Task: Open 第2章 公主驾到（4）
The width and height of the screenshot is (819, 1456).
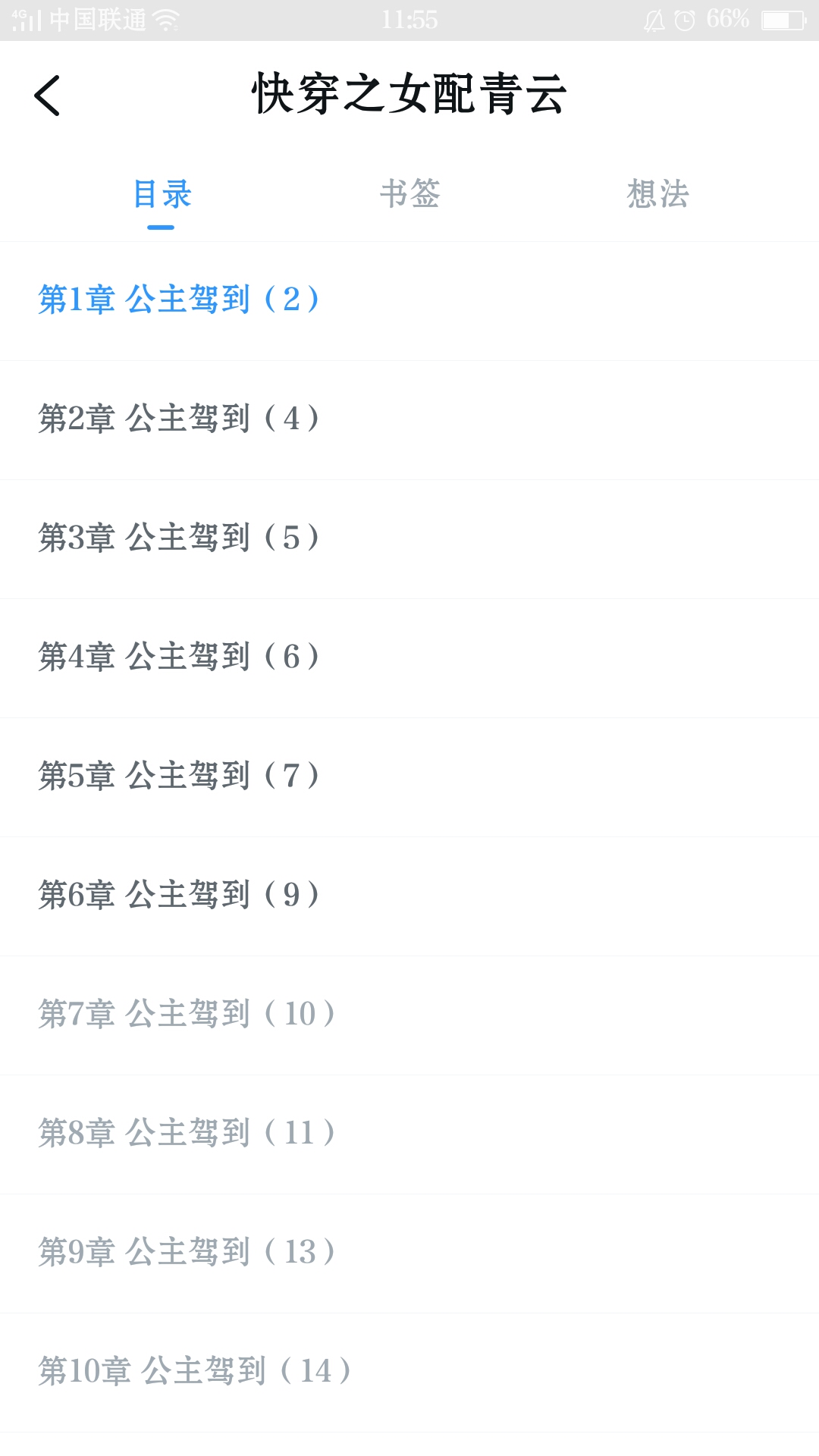Action: tap(409, 420)
